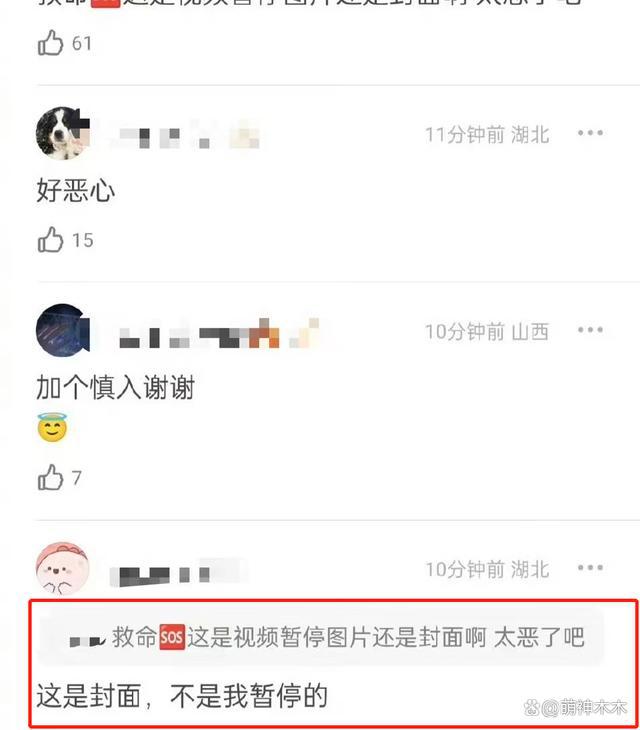
Task: Like the comment saying 加个慎入谢谢
Action: 51,478
